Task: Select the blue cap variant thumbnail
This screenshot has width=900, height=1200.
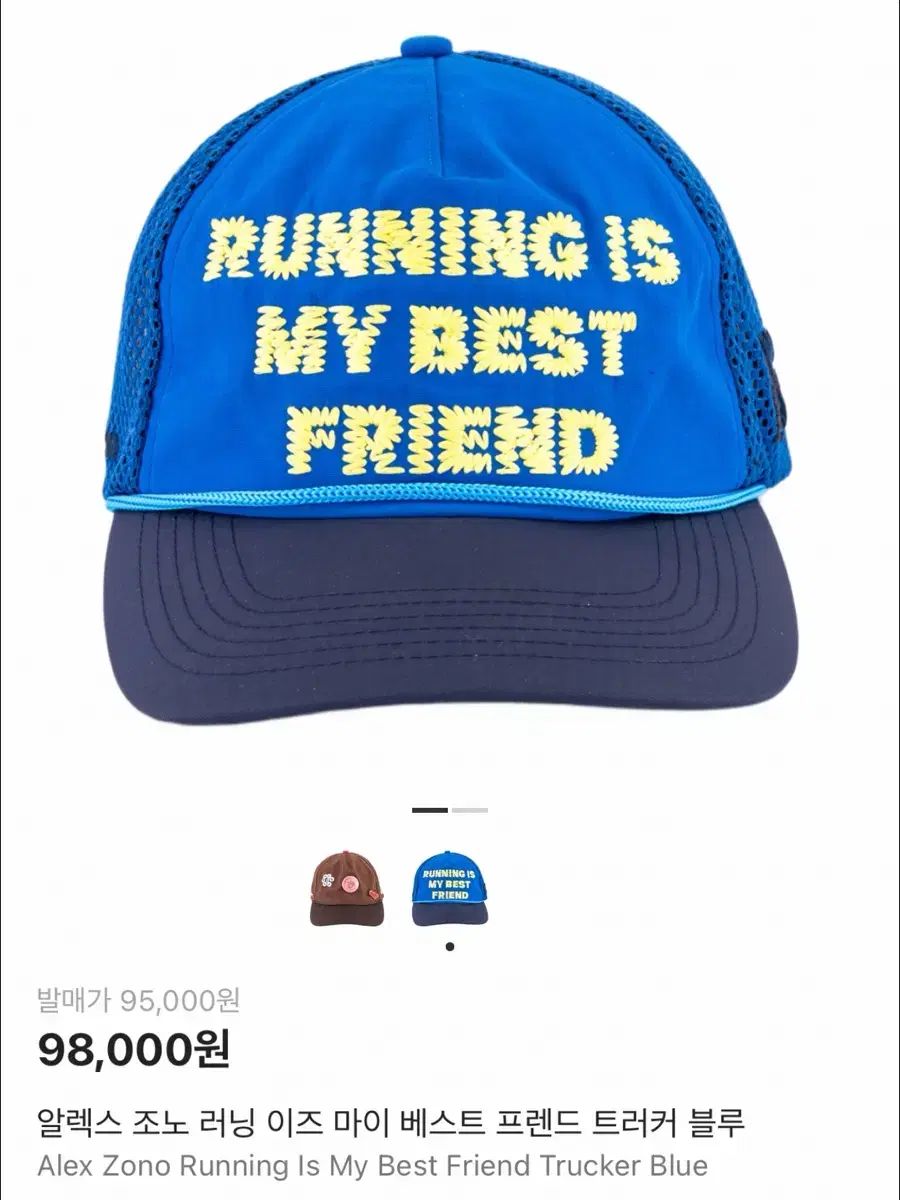Action: click(x=449, y=888)
